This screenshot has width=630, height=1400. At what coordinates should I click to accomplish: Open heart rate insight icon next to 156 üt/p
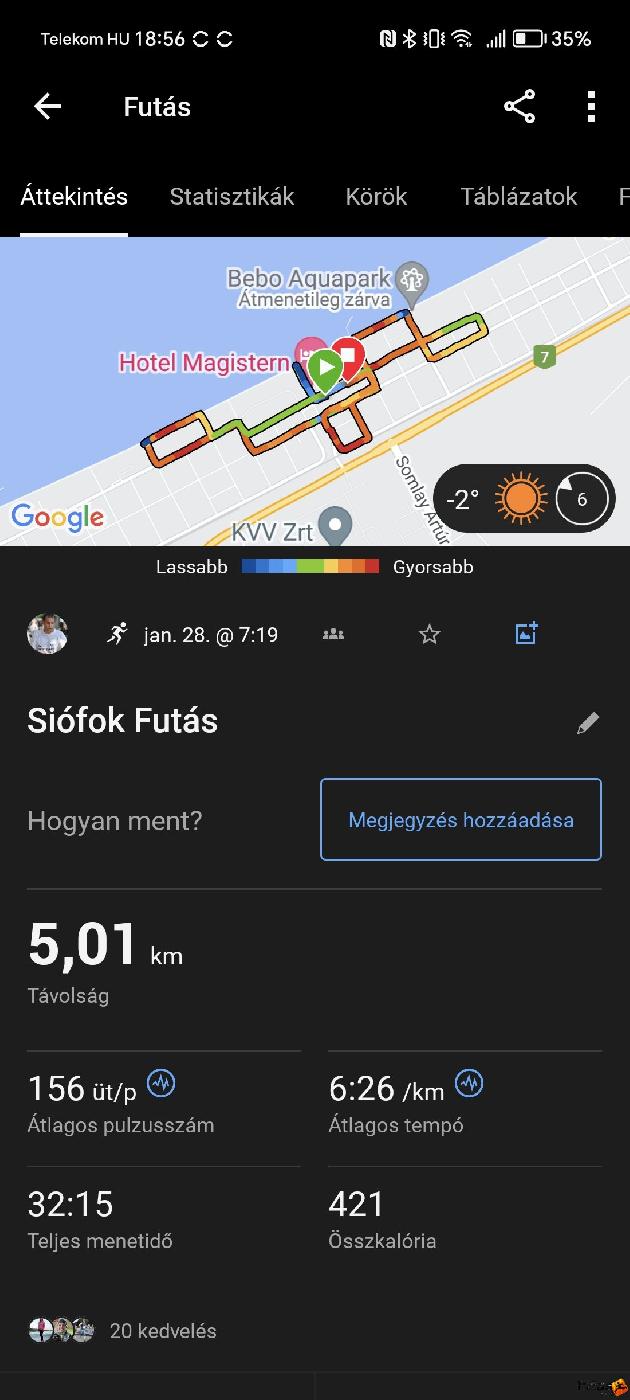(160, 1084)
